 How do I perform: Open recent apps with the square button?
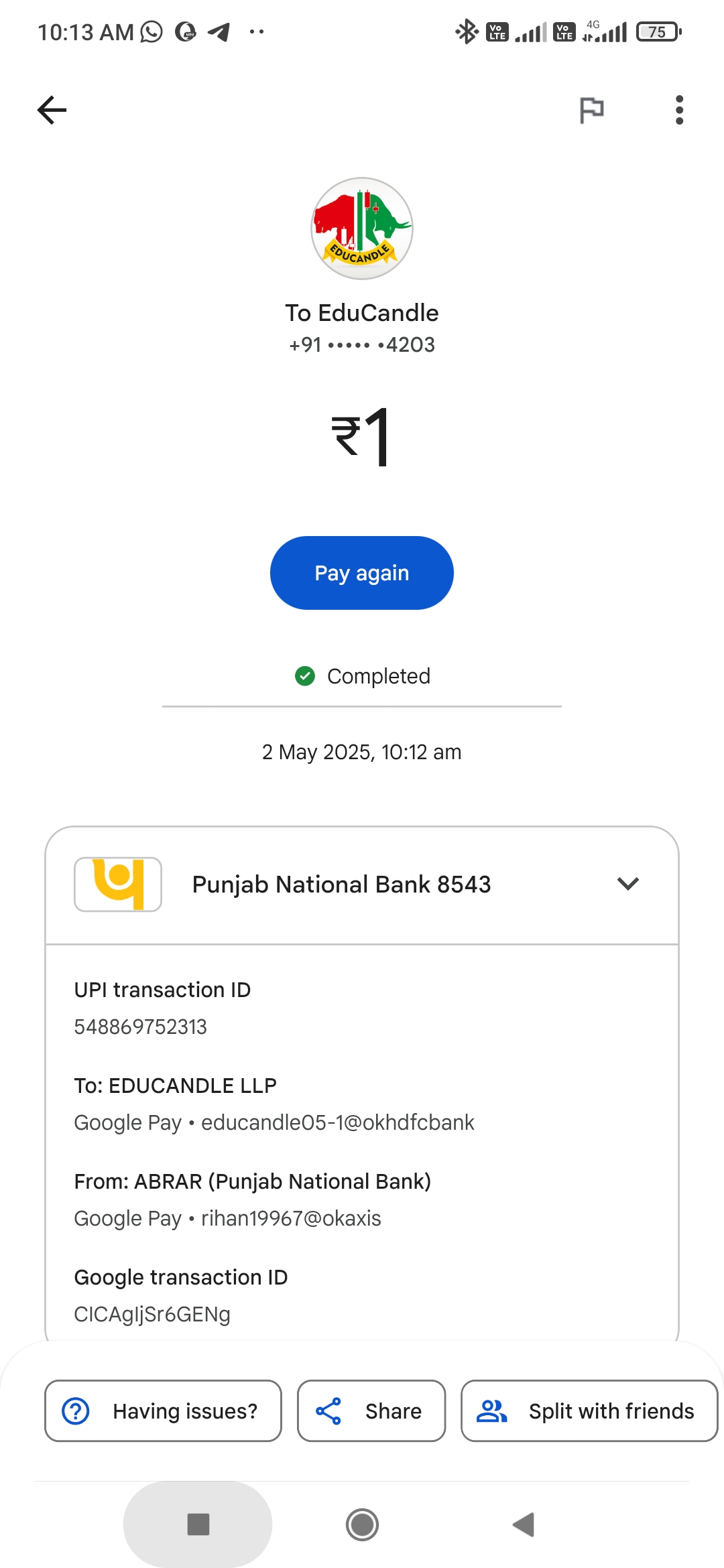pyautogui.click(x=198, y=1524)
